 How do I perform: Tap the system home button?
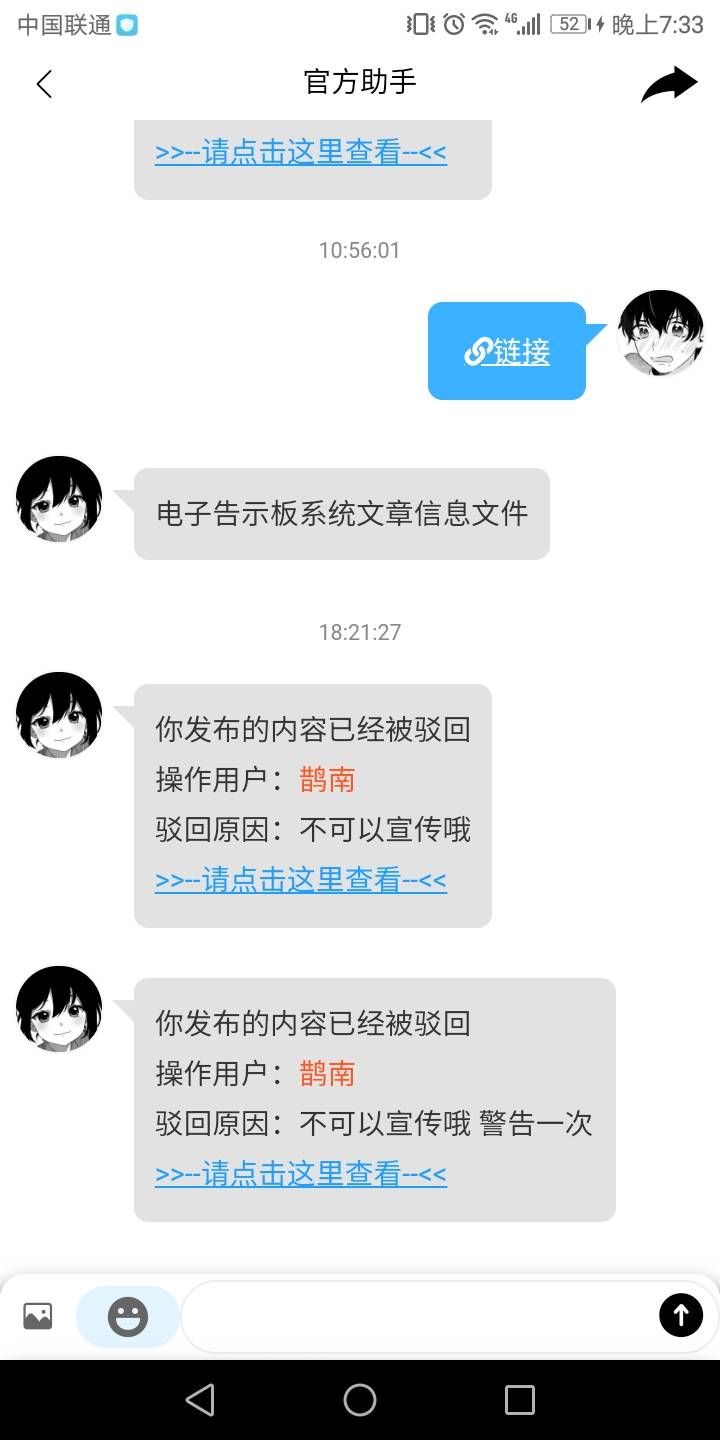360,1400
